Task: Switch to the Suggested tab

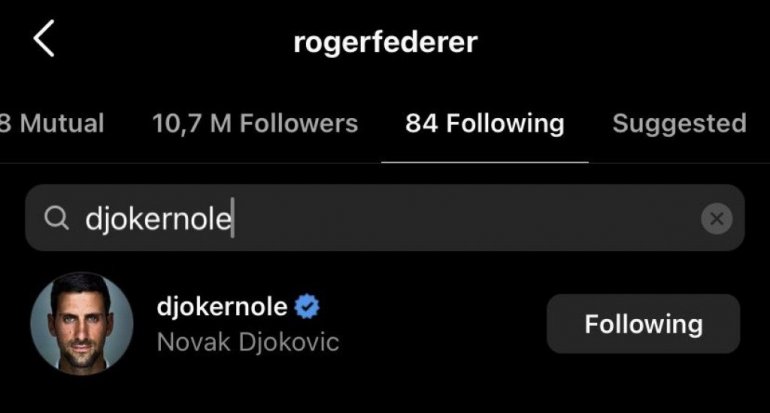Action: 679,124
